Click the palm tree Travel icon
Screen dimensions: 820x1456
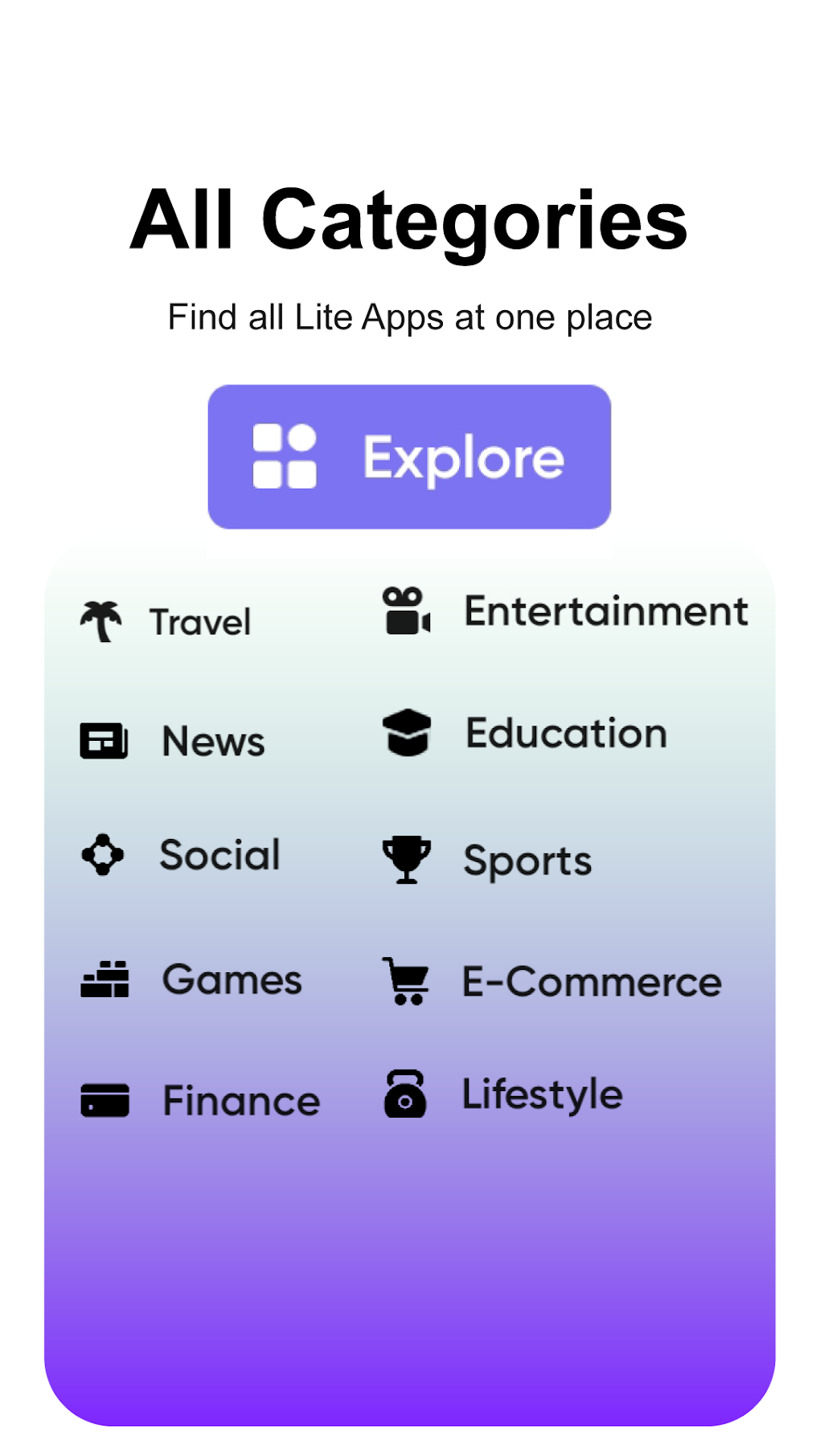[103, 620]
